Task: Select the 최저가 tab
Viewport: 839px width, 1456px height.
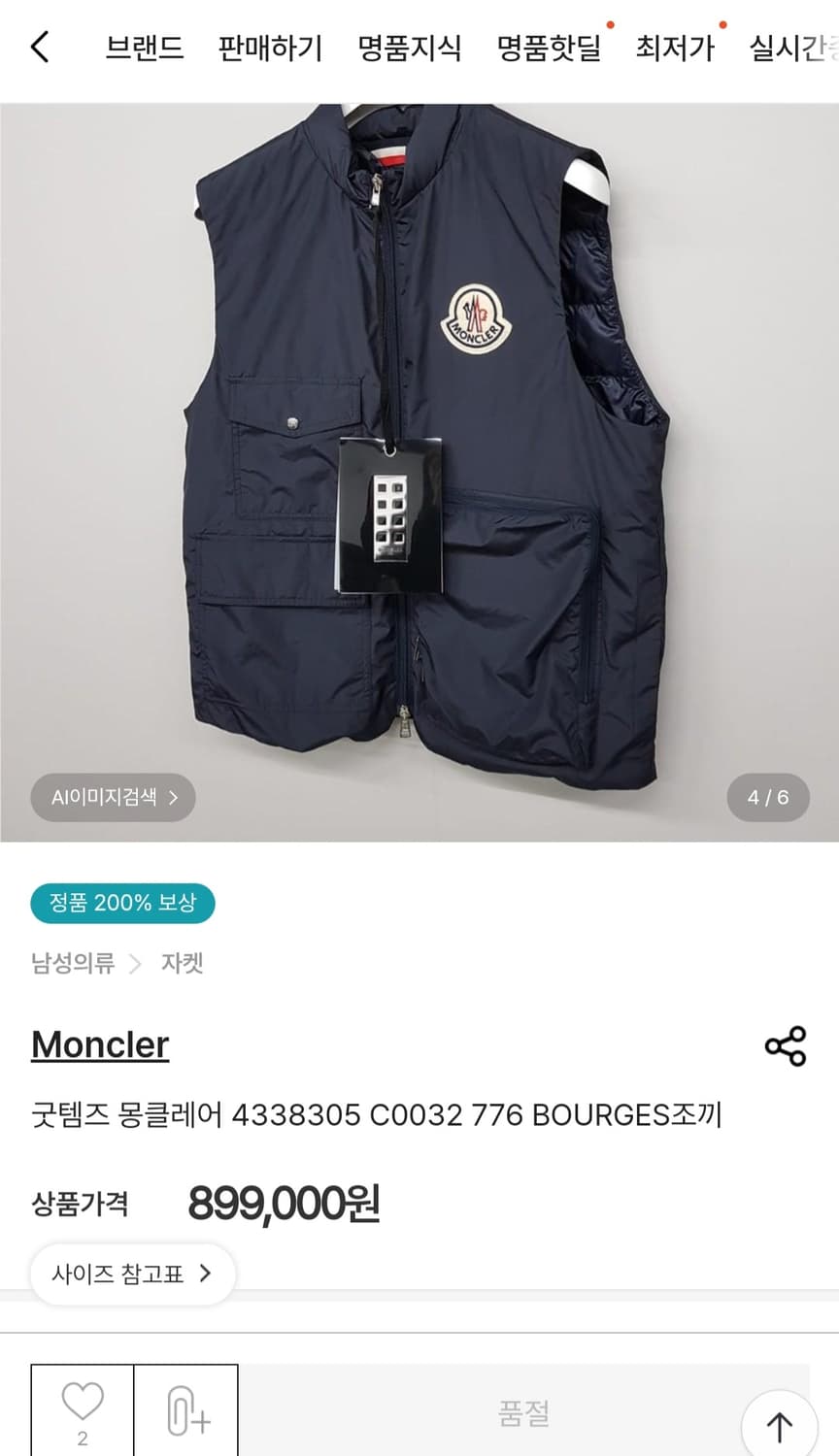Action: point(677,49)
